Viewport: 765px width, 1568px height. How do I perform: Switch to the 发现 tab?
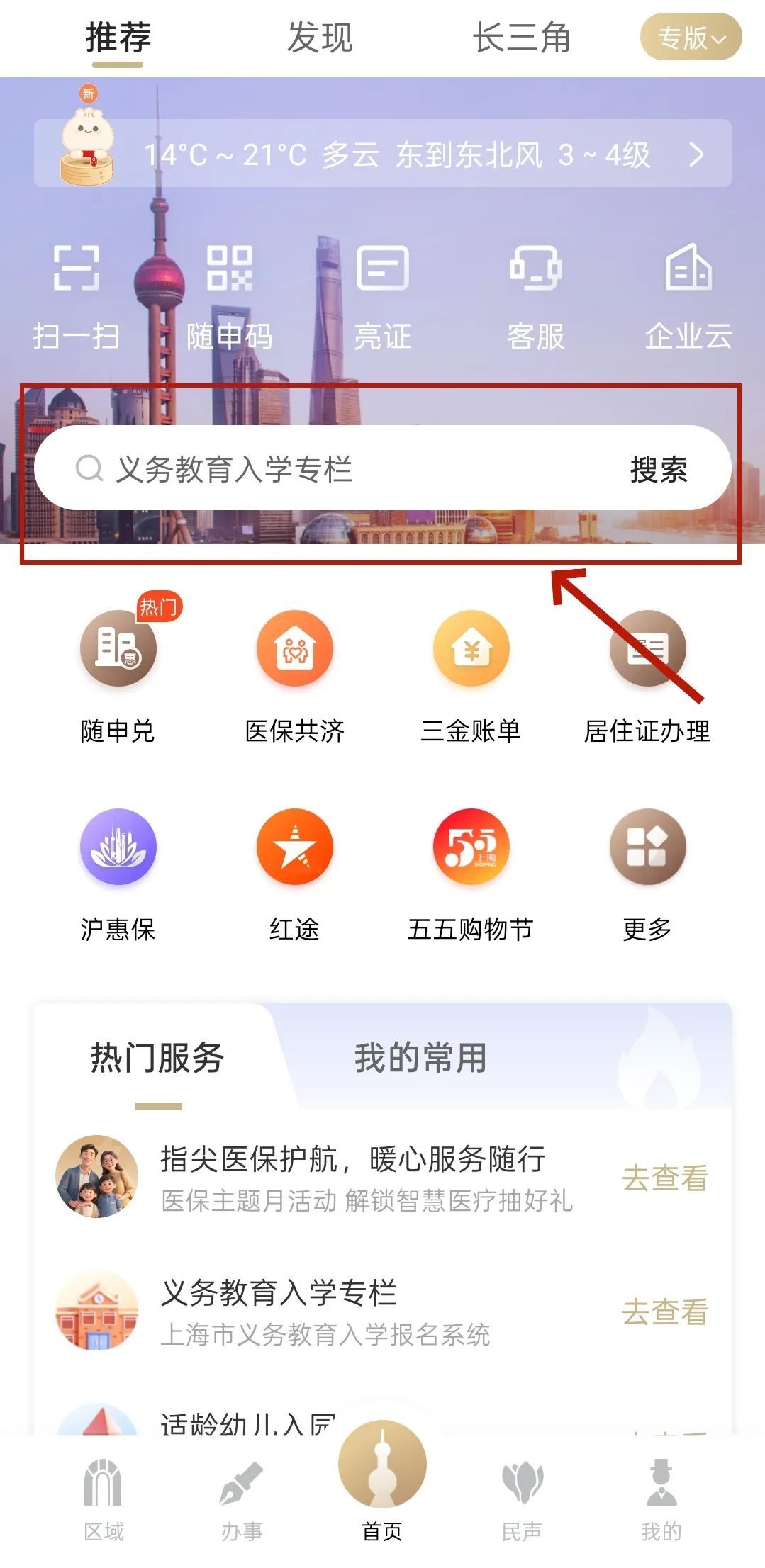(x=320, y=38)
